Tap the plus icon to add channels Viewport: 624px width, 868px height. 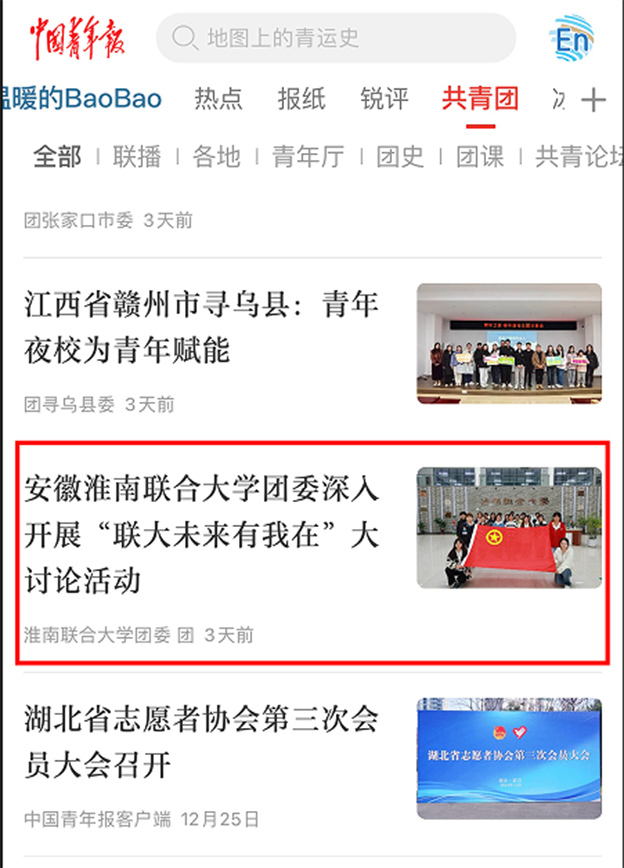point(594,99)
